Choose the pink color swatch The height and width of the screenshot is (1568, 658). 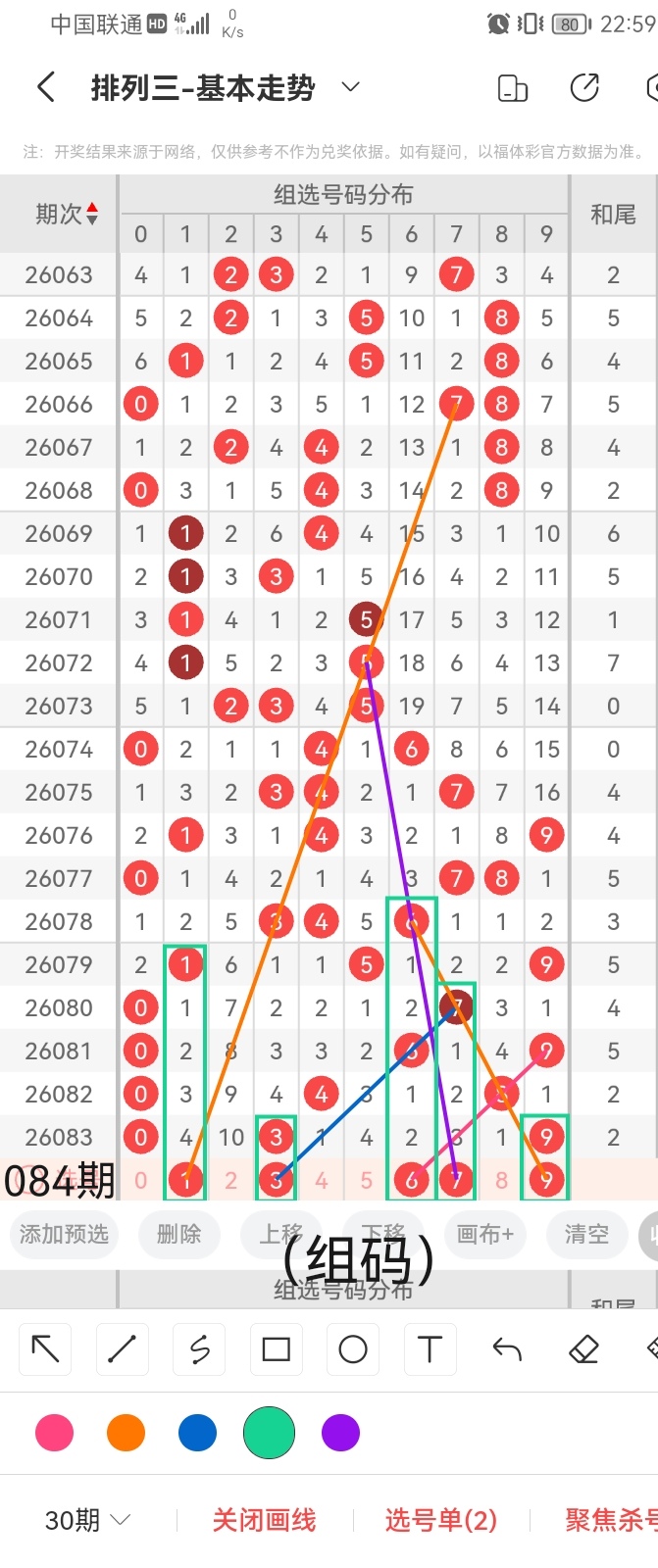point(54,1433)
